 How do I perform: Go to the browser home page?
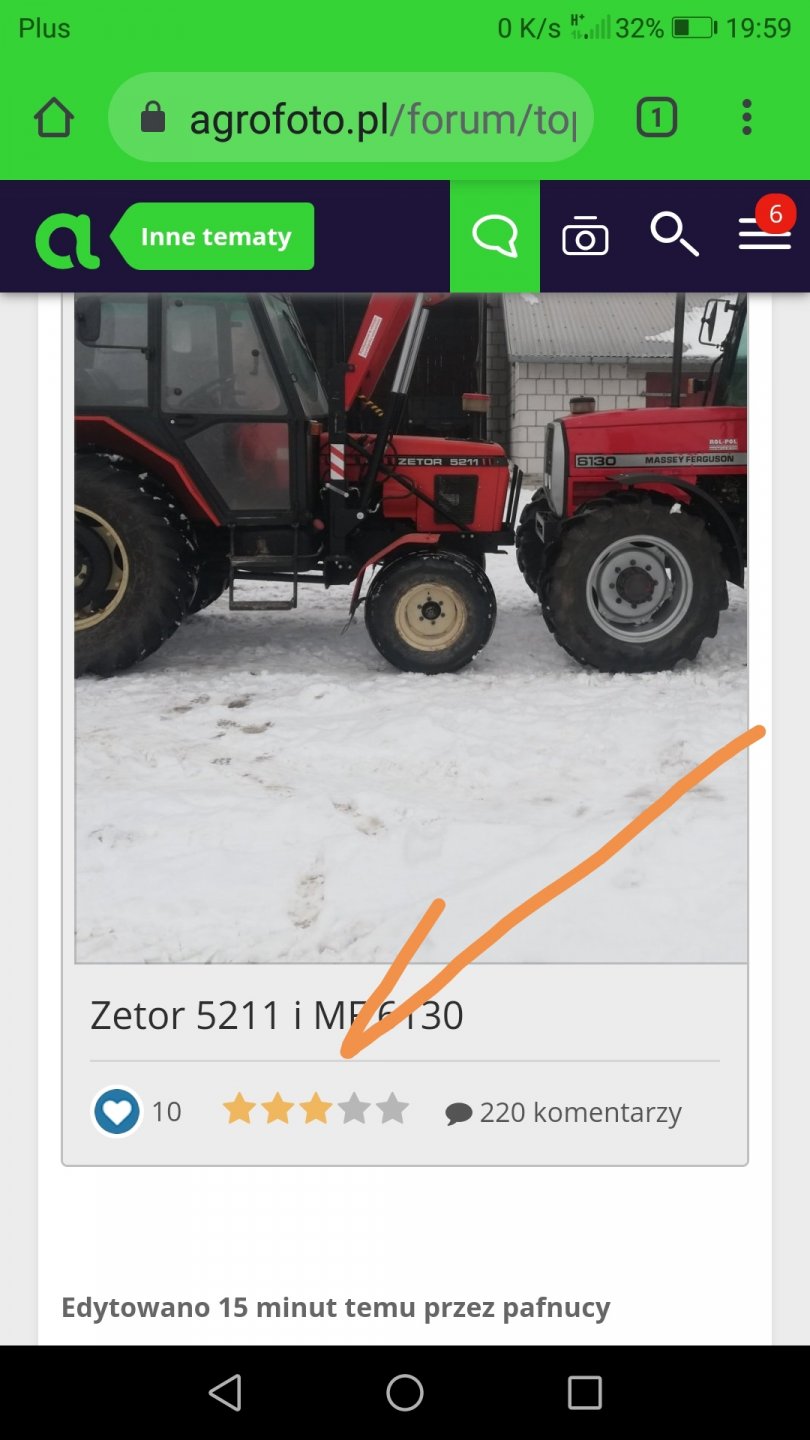click(54, 119)
